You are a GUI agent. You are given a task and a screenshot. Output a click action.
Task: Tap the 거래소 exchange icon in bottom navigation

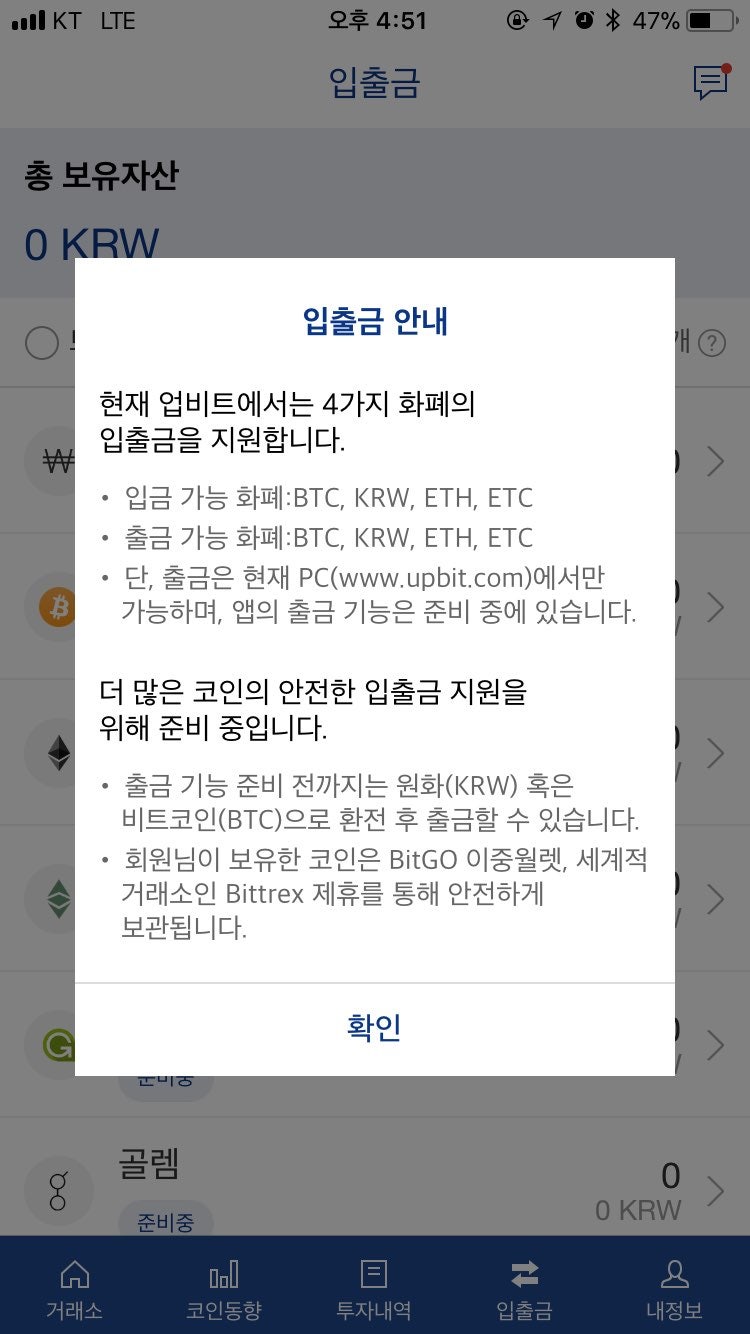(x=74, y=1287)
